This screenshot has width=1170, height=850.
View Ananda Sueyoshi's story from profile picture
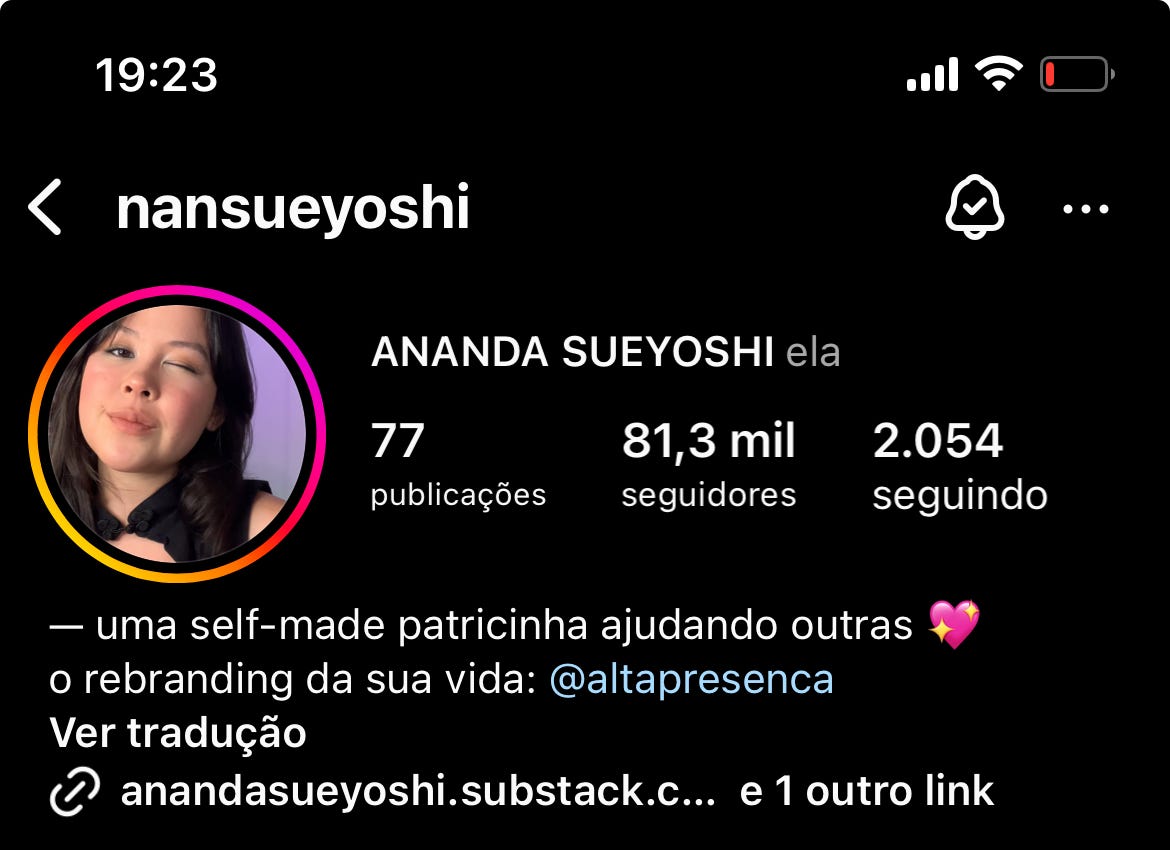(177, 433)
